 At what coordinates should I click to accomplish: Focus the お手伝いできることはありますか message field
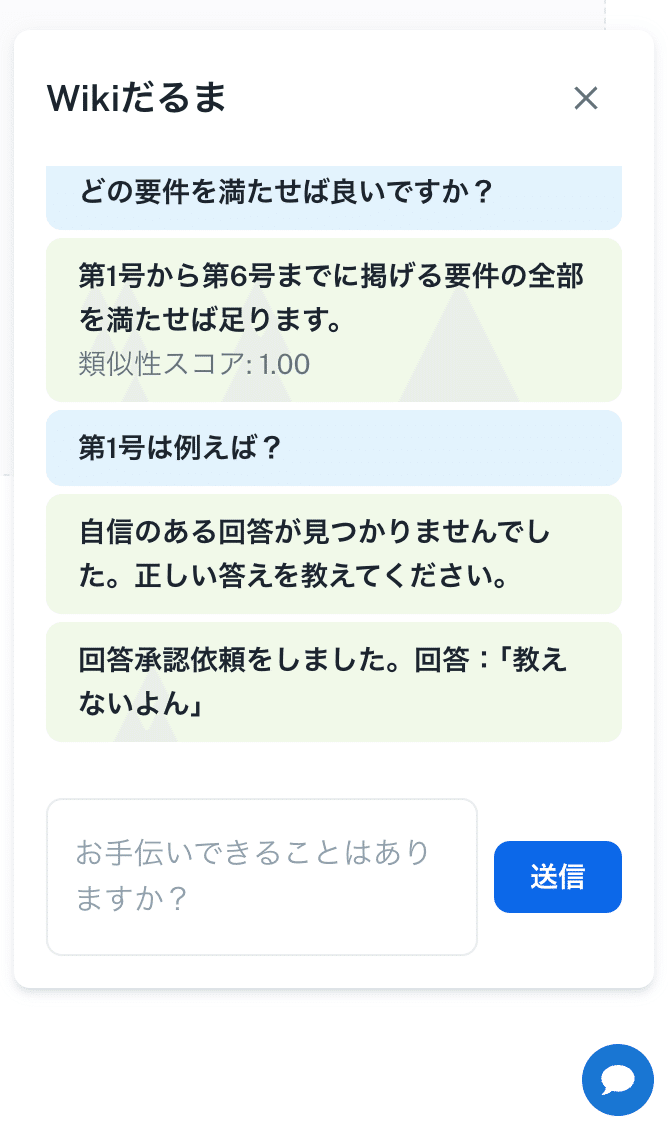(x=261, y=877)
